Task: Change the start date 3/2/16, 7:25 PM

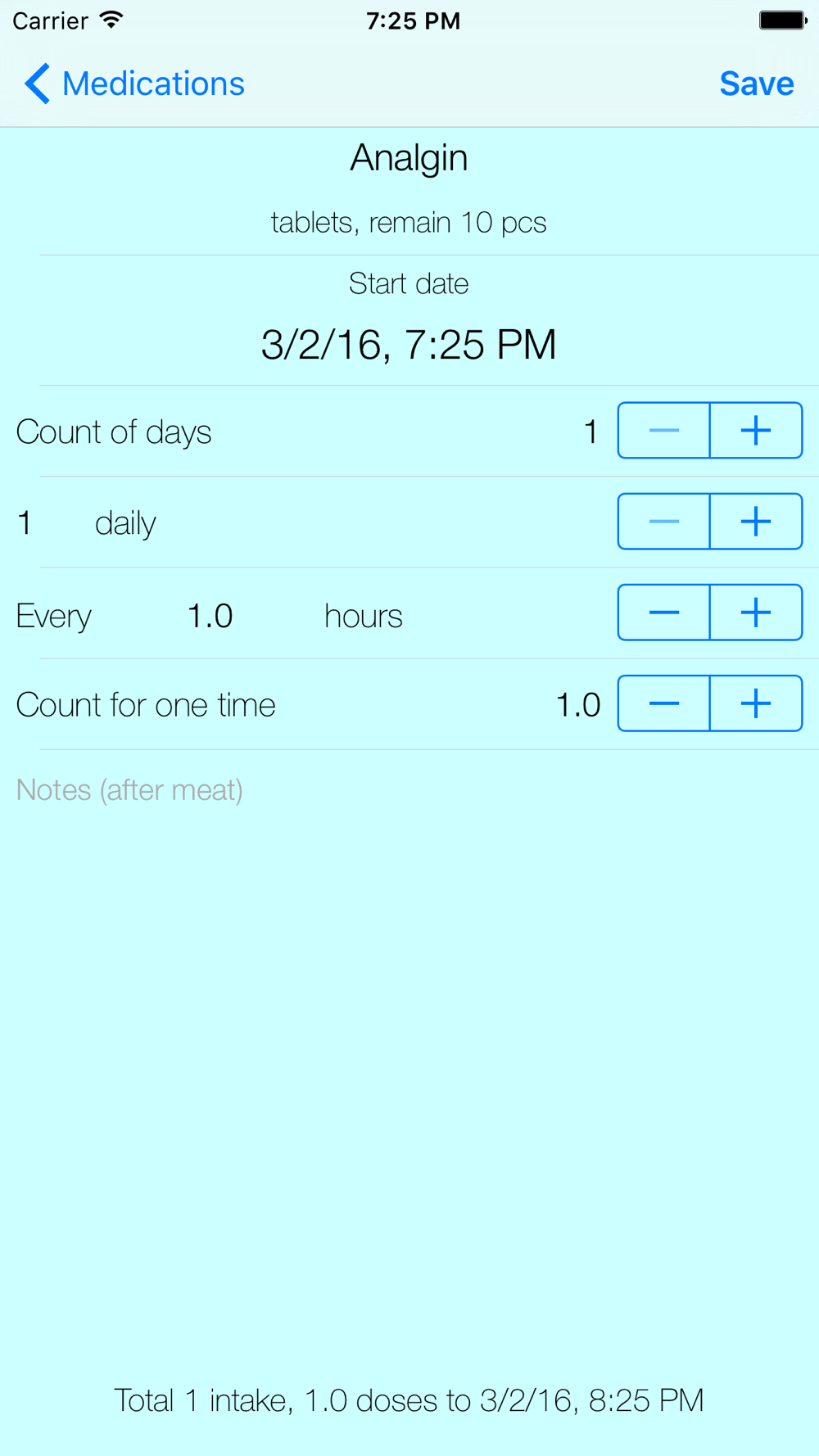Action: (409, 344)
